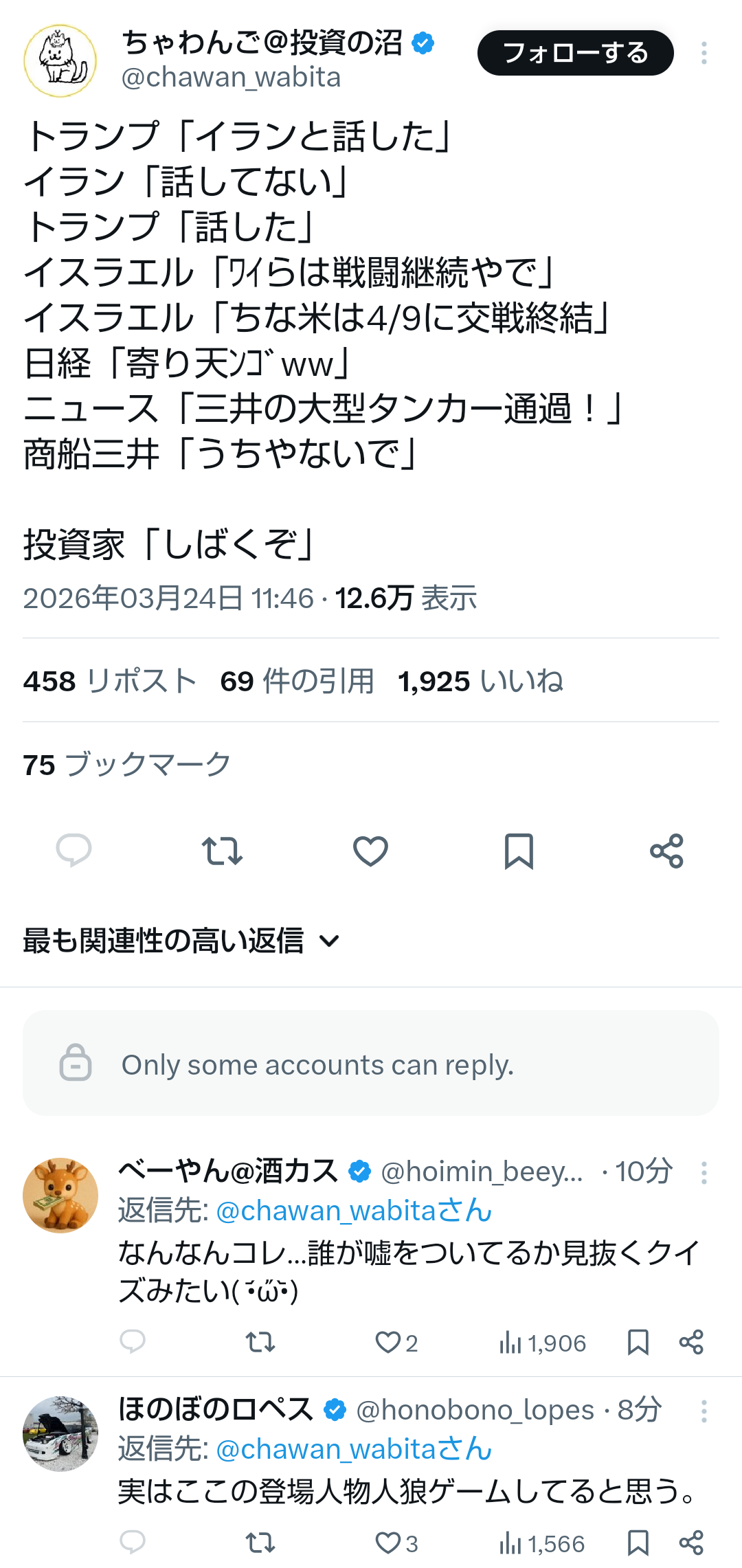Image resolution: width=742 pixels, height=1568 pixels.
Task: Bookmark the main post
Action: pyautogui.click(x=519, y=851)
